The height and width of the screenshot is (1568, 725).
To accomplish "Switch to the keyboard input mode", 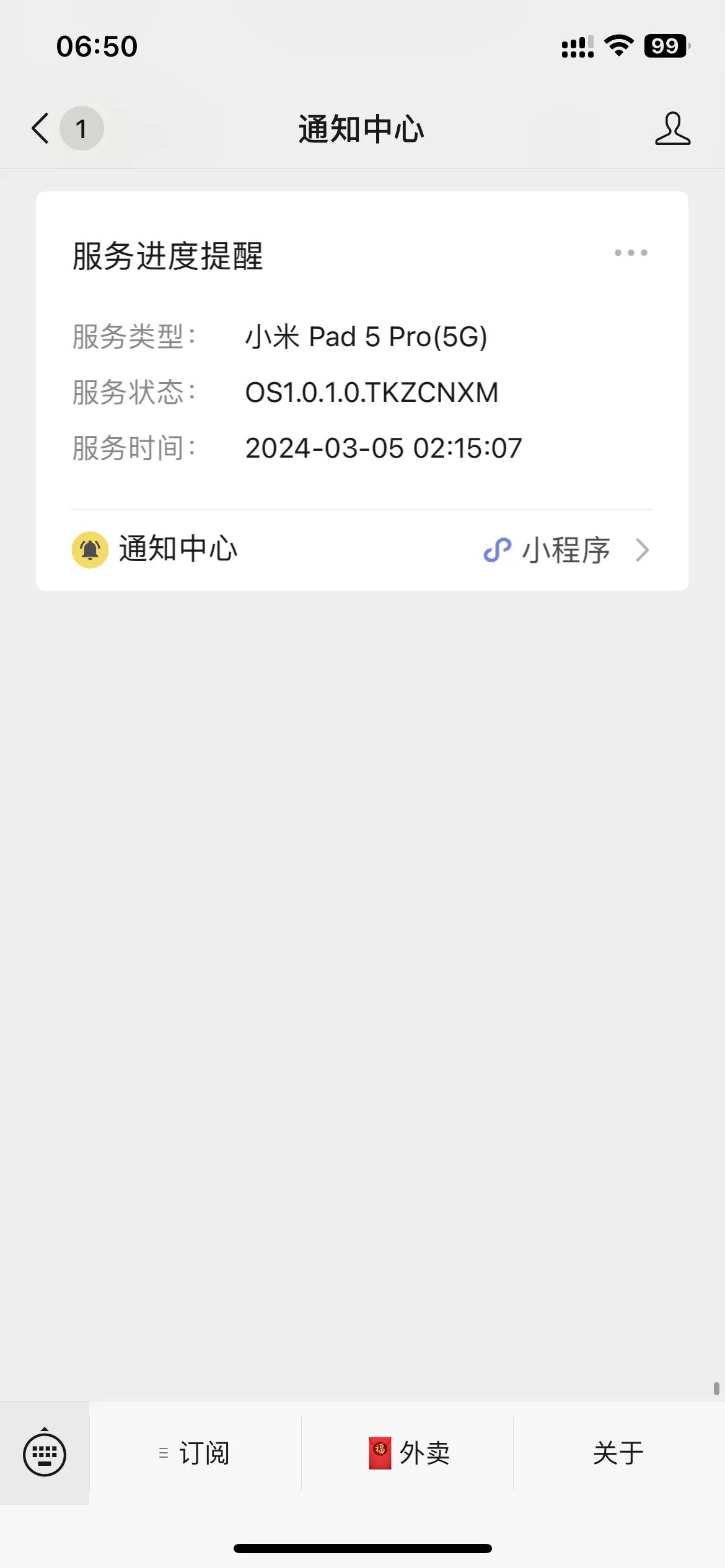I will pos(45,1453).
